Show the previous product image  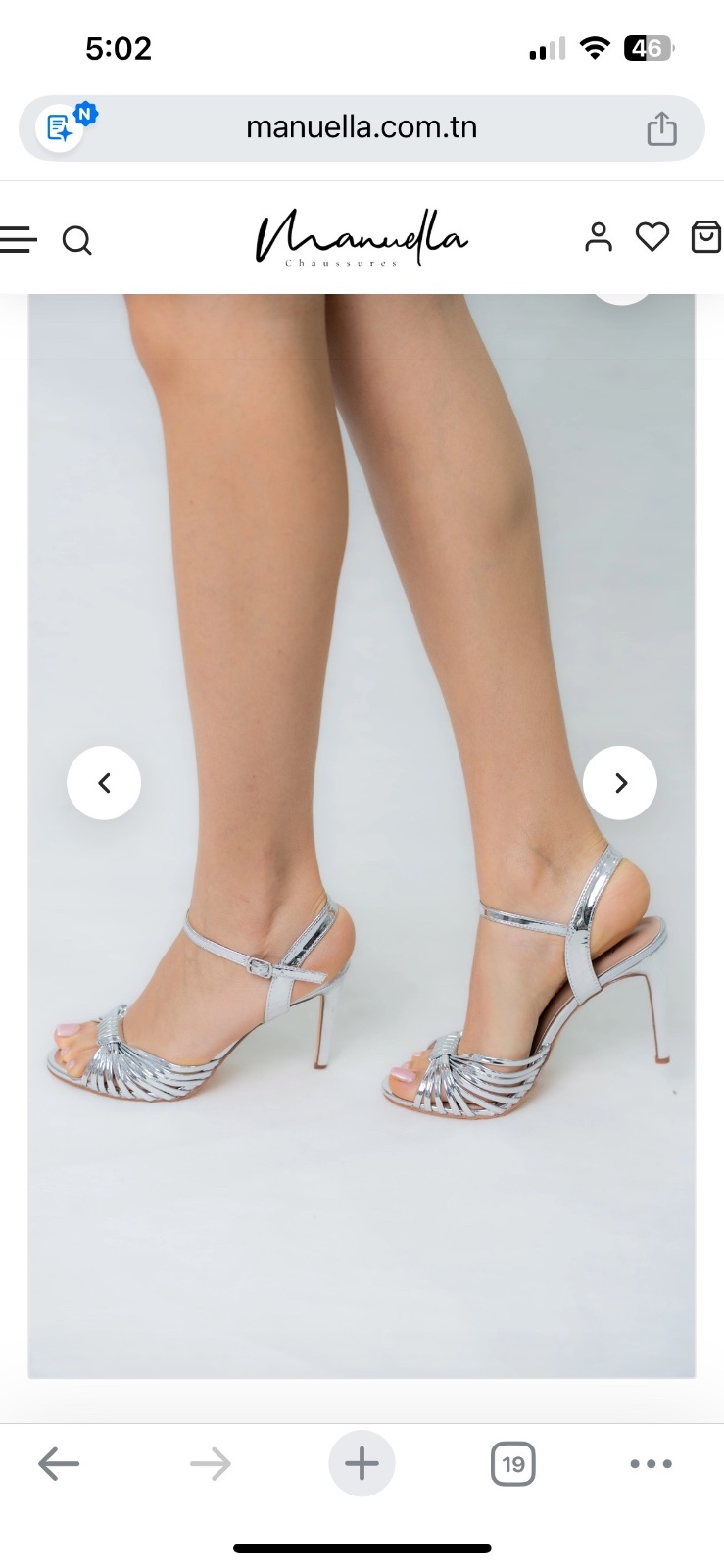(104, 783)
